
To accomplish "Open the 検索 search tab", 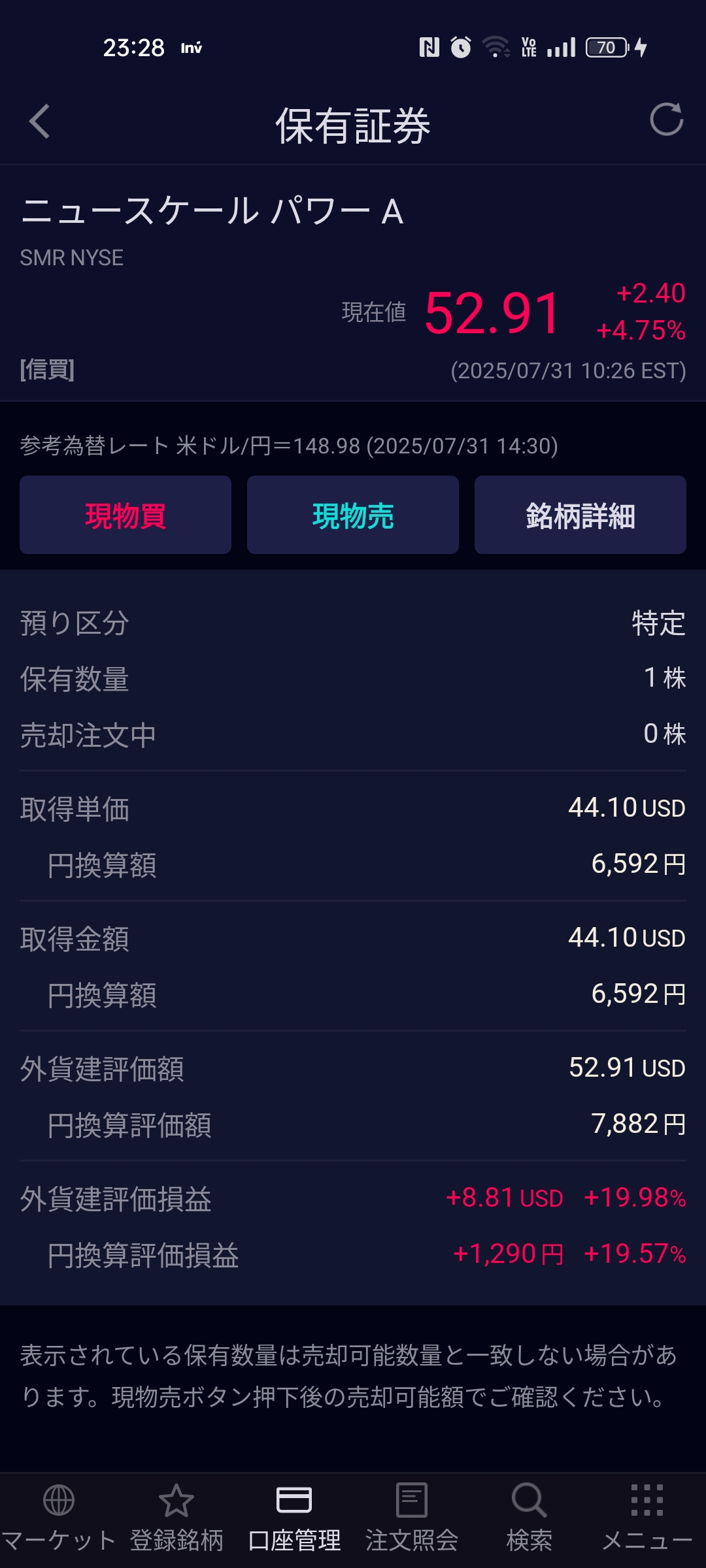I will click(x=529, y=1518).
